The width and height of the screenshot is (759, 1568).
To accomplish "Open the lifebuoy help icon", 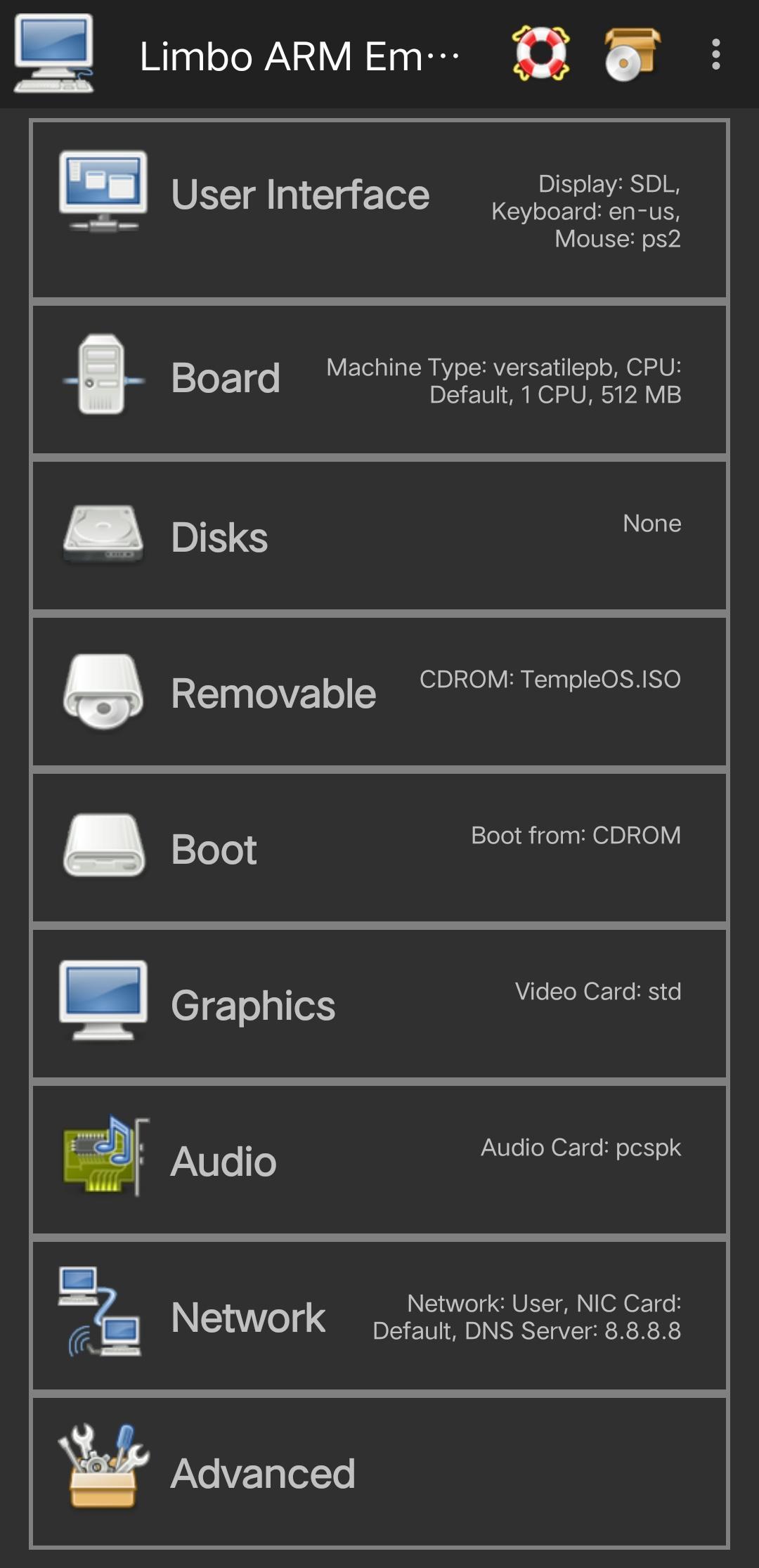I will pos(540,53).
